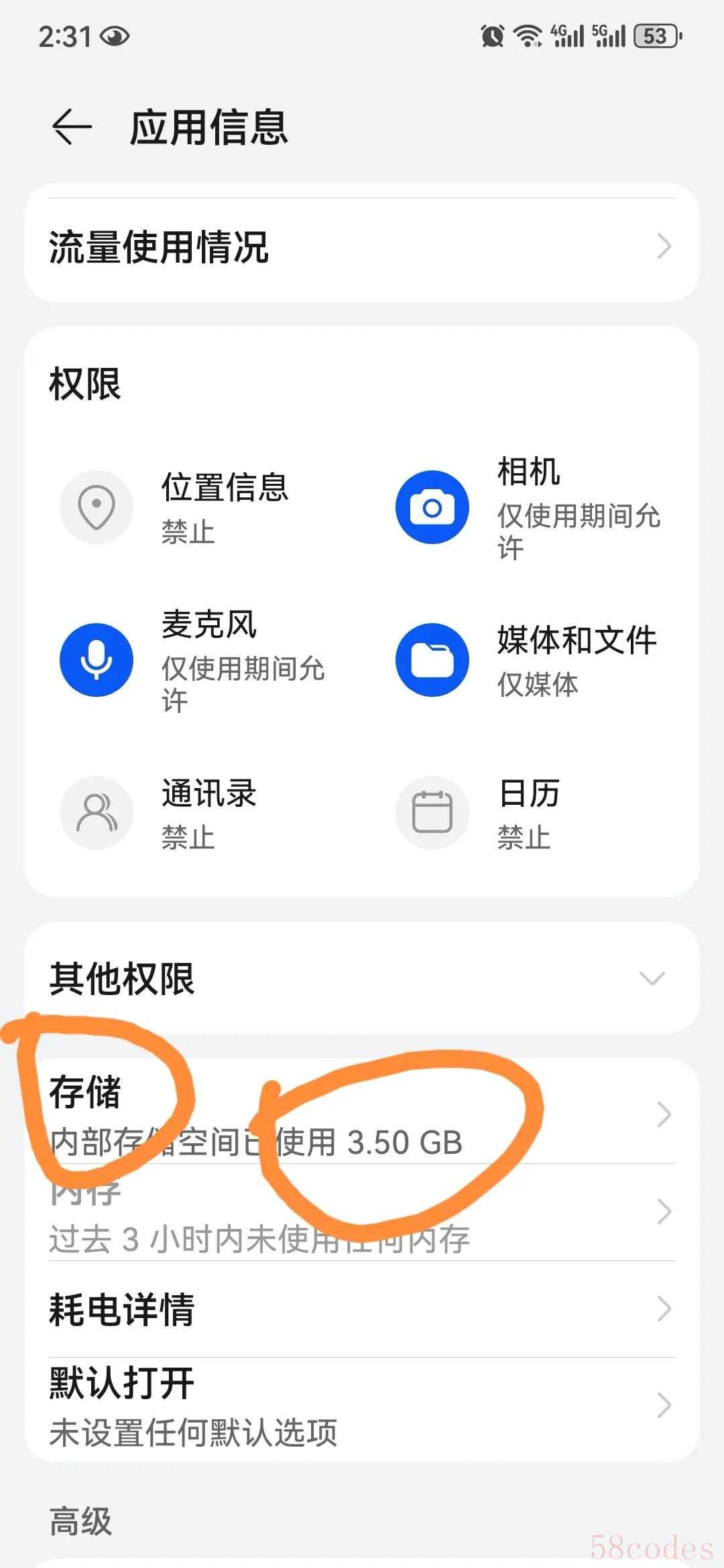Open 流量使用情况 data usage row

point(362,247)
